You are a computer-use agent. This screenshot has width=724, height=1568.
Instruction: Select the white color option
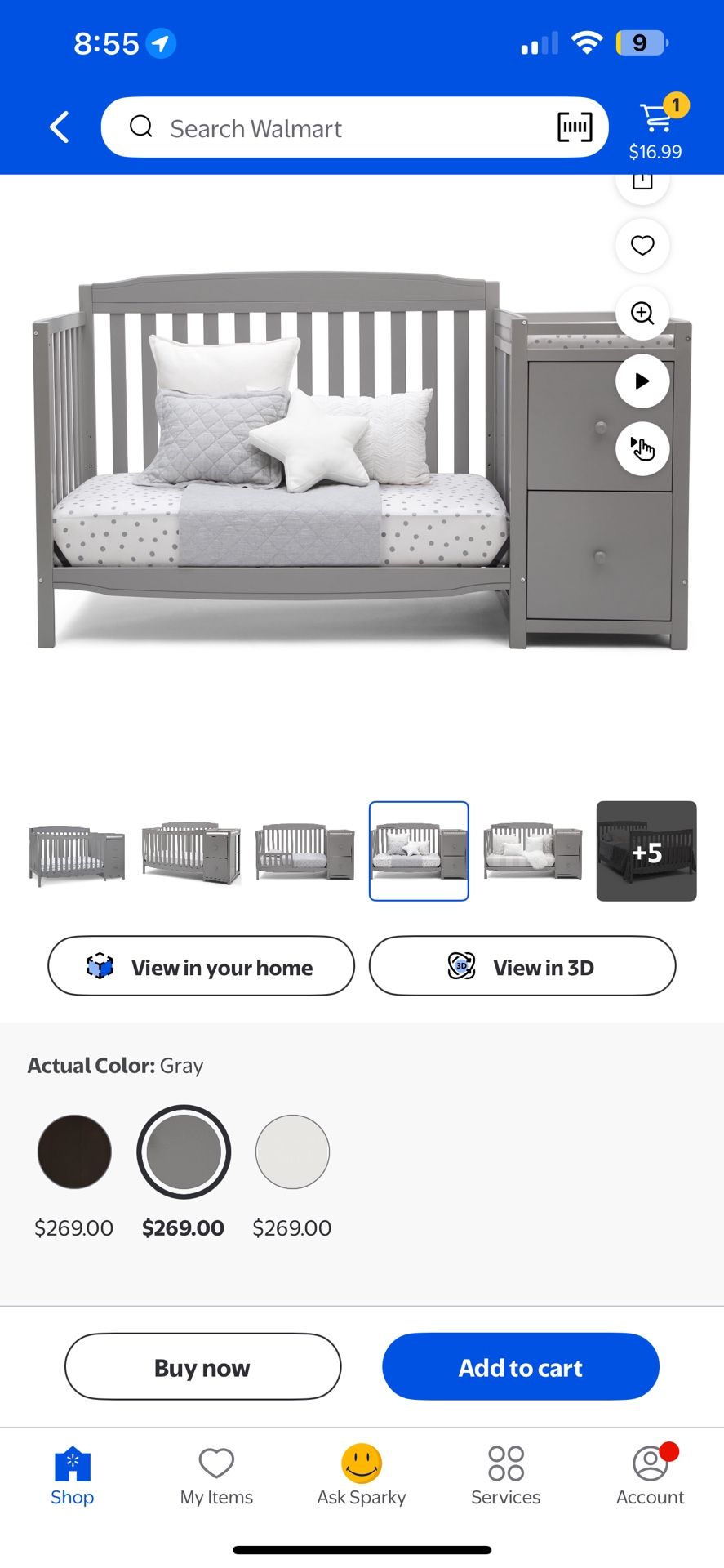(291, 1151)
